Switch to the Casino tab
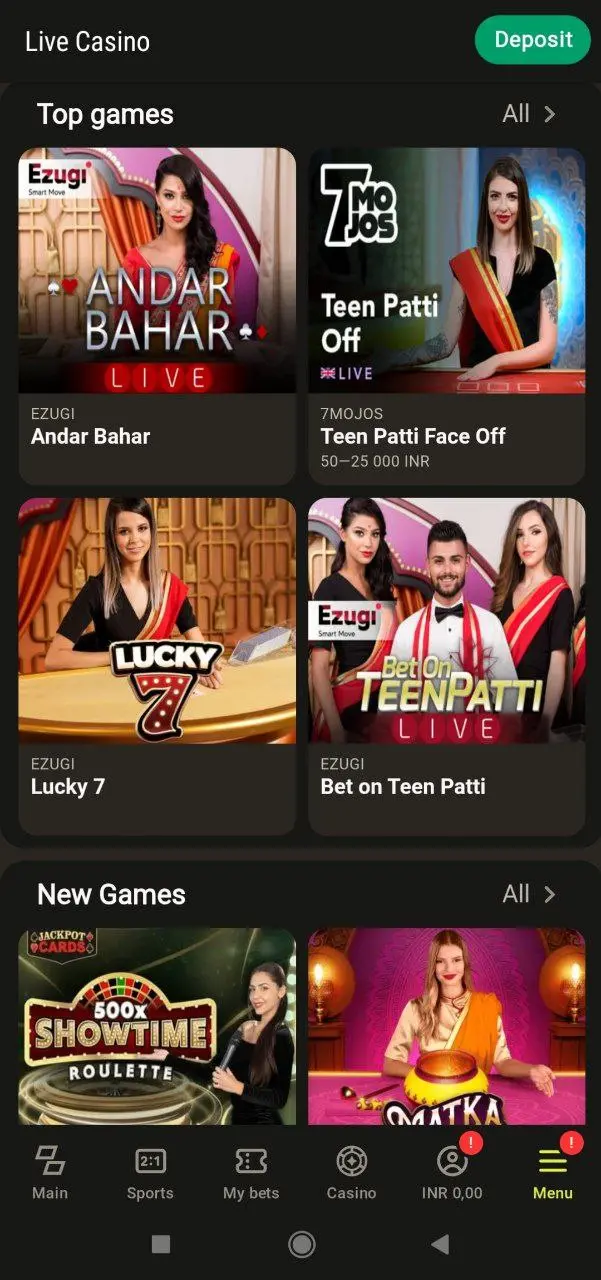Image resolution: width=601 pixels, height=1280 pixels. (351, 1173)
